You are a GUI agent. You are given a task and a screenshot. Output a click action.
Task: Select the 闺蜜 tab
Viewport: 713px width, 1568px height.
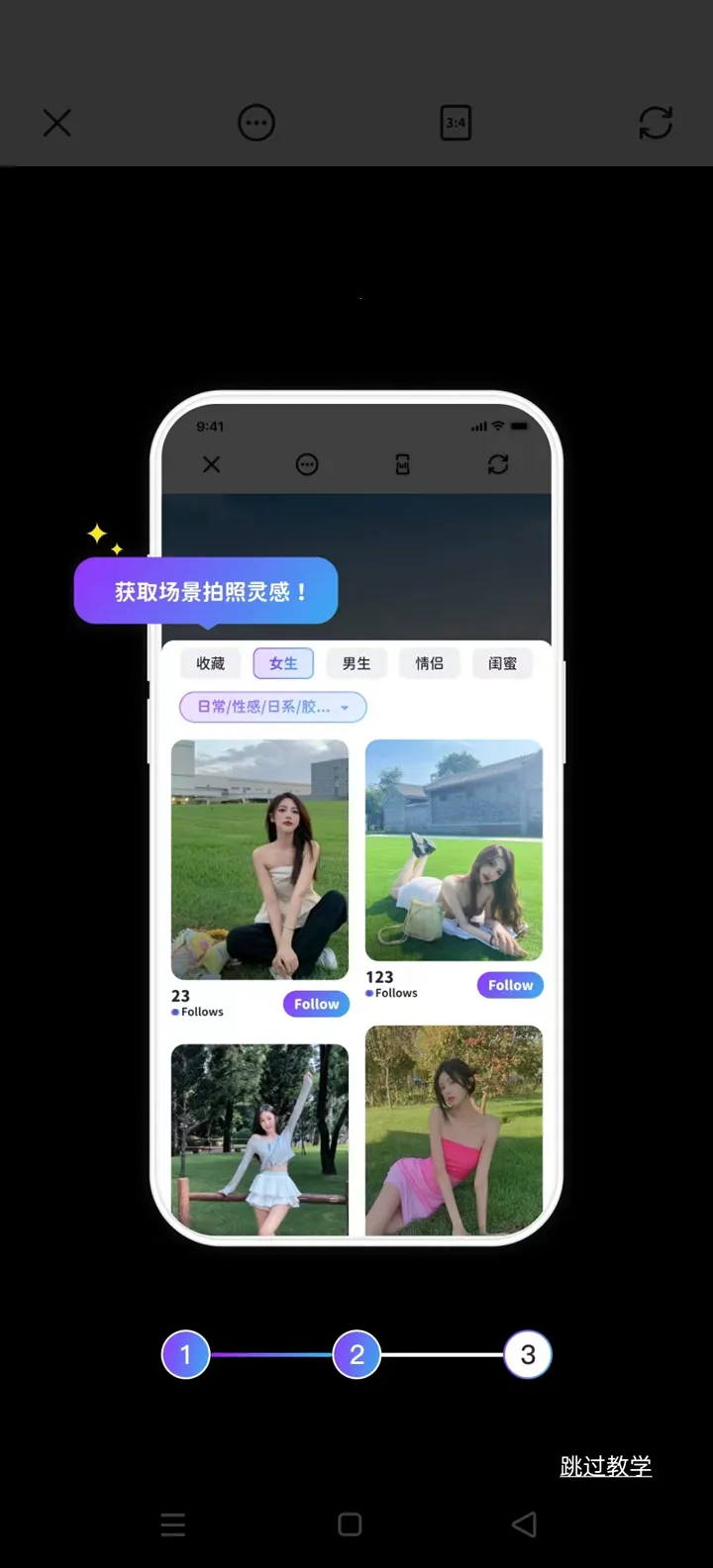pyautogui.click(x=502, y=663)
